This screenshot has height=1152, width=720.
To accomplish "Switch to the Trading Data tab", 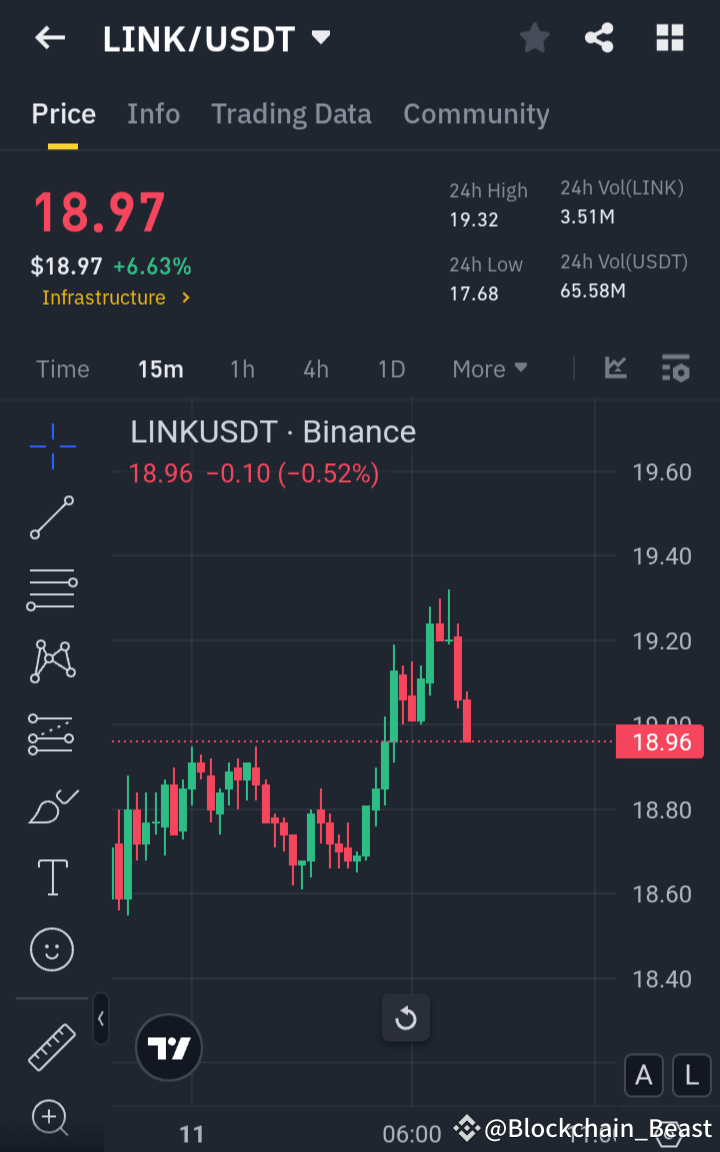I will point(291,113).
